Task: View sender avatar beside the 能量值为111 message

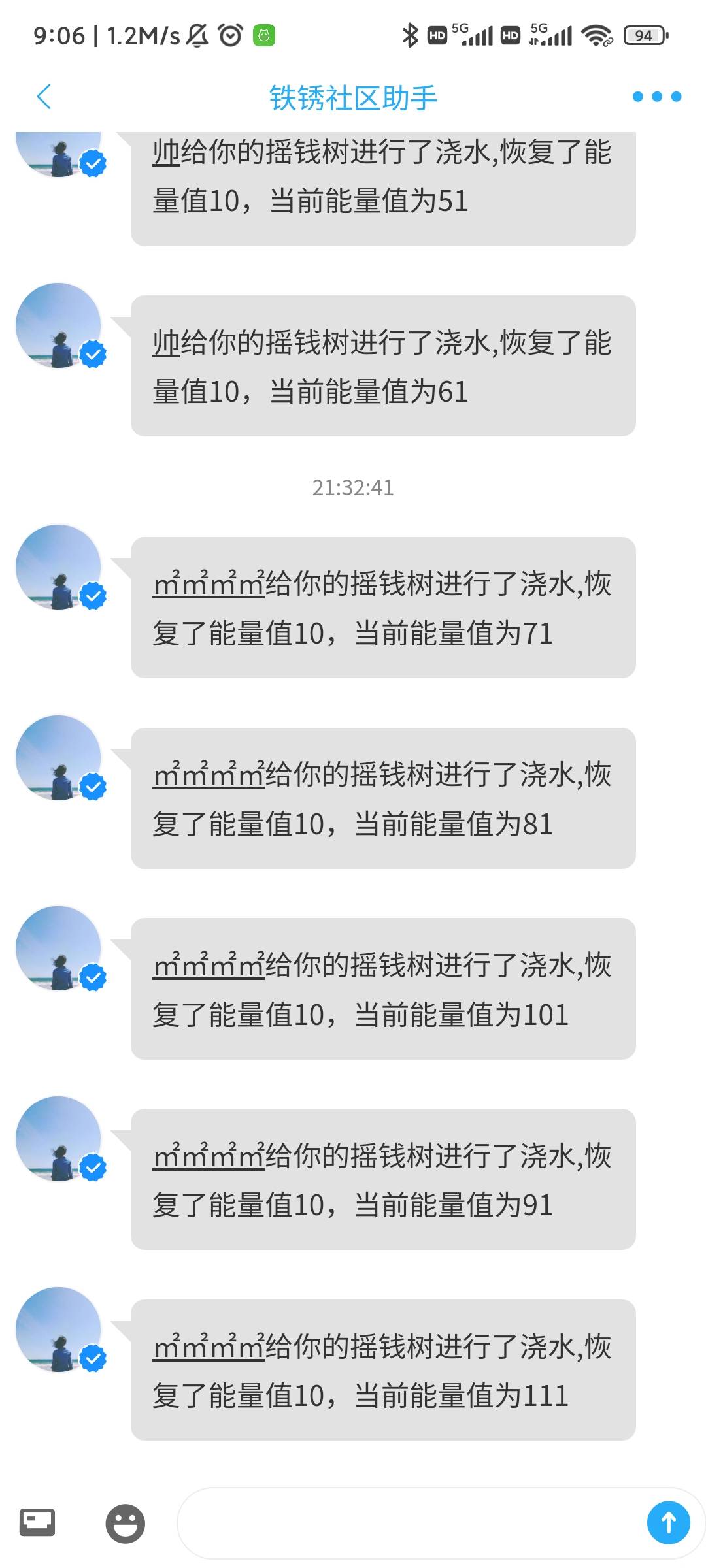Action: pos(59,1330)
